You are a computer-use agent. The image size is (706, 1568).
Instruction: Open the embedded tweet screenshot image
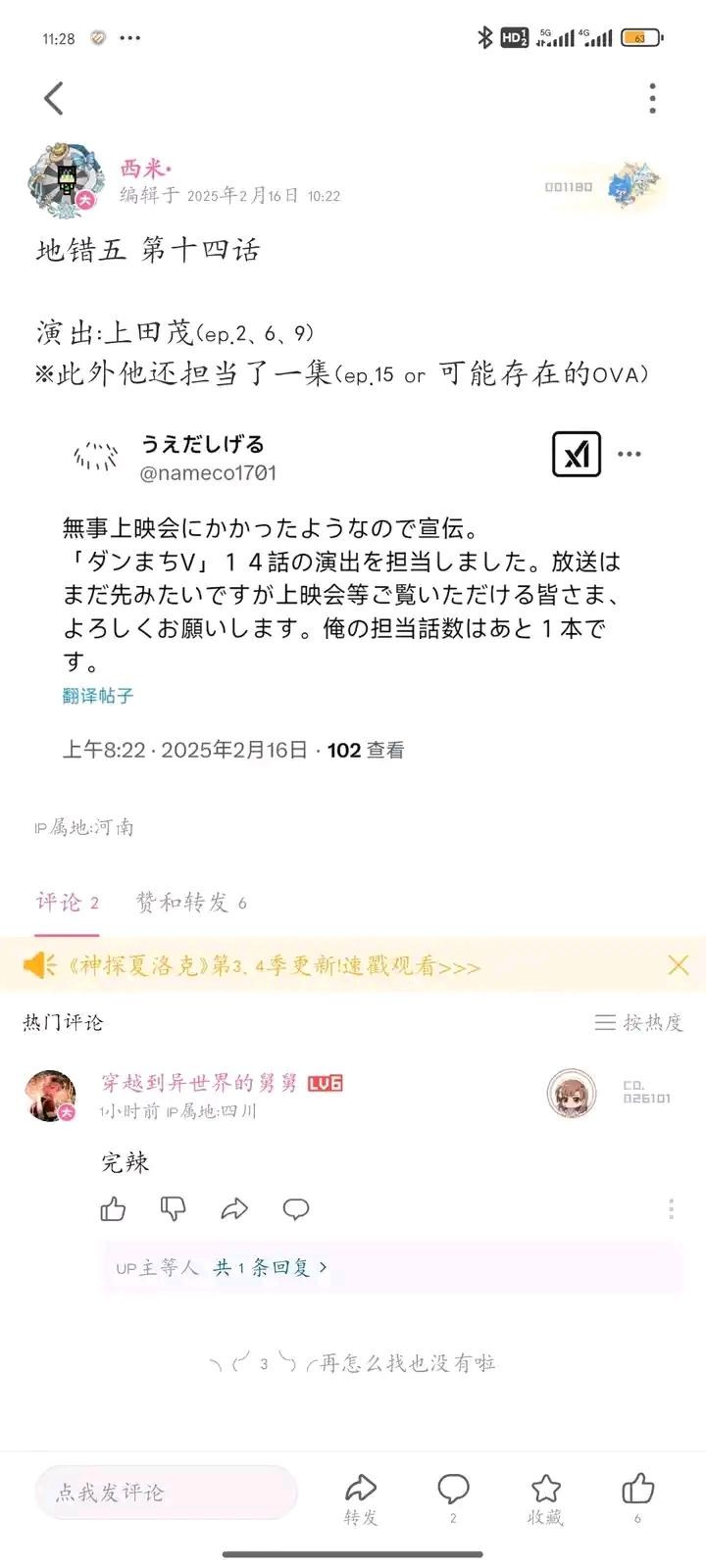tap(353, 596)
